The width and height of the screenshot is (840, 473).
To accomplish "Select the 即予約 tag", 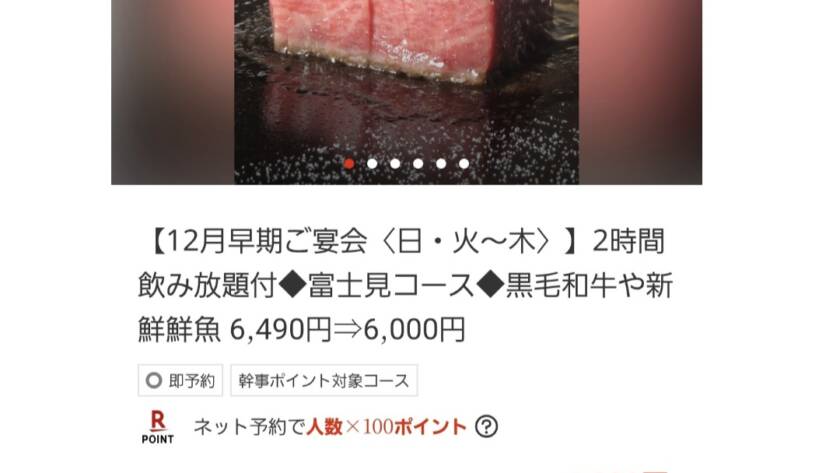I will click(x=180, y=381).
